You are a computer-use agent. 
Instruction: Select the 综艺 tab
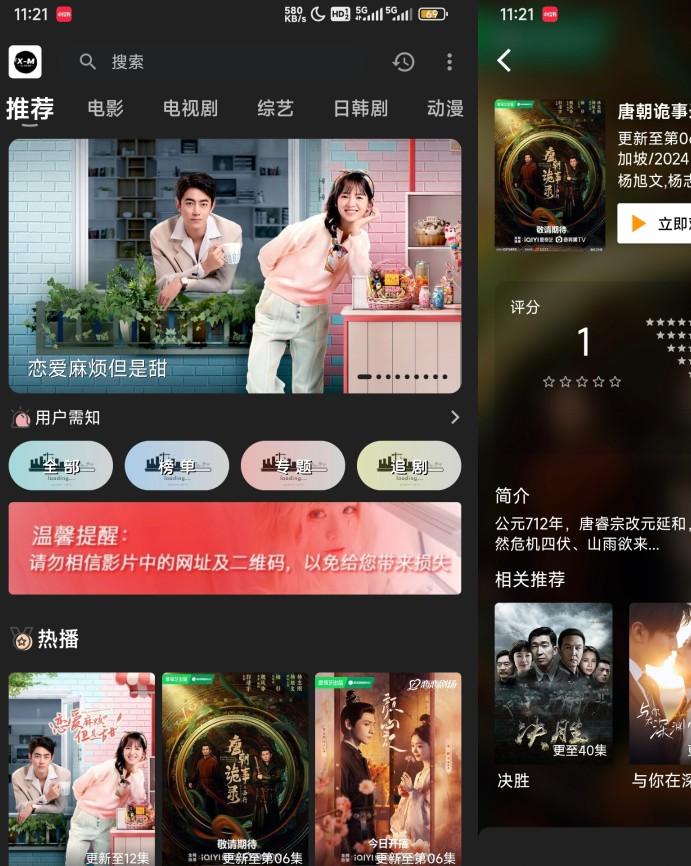click(x=275, y=109)
